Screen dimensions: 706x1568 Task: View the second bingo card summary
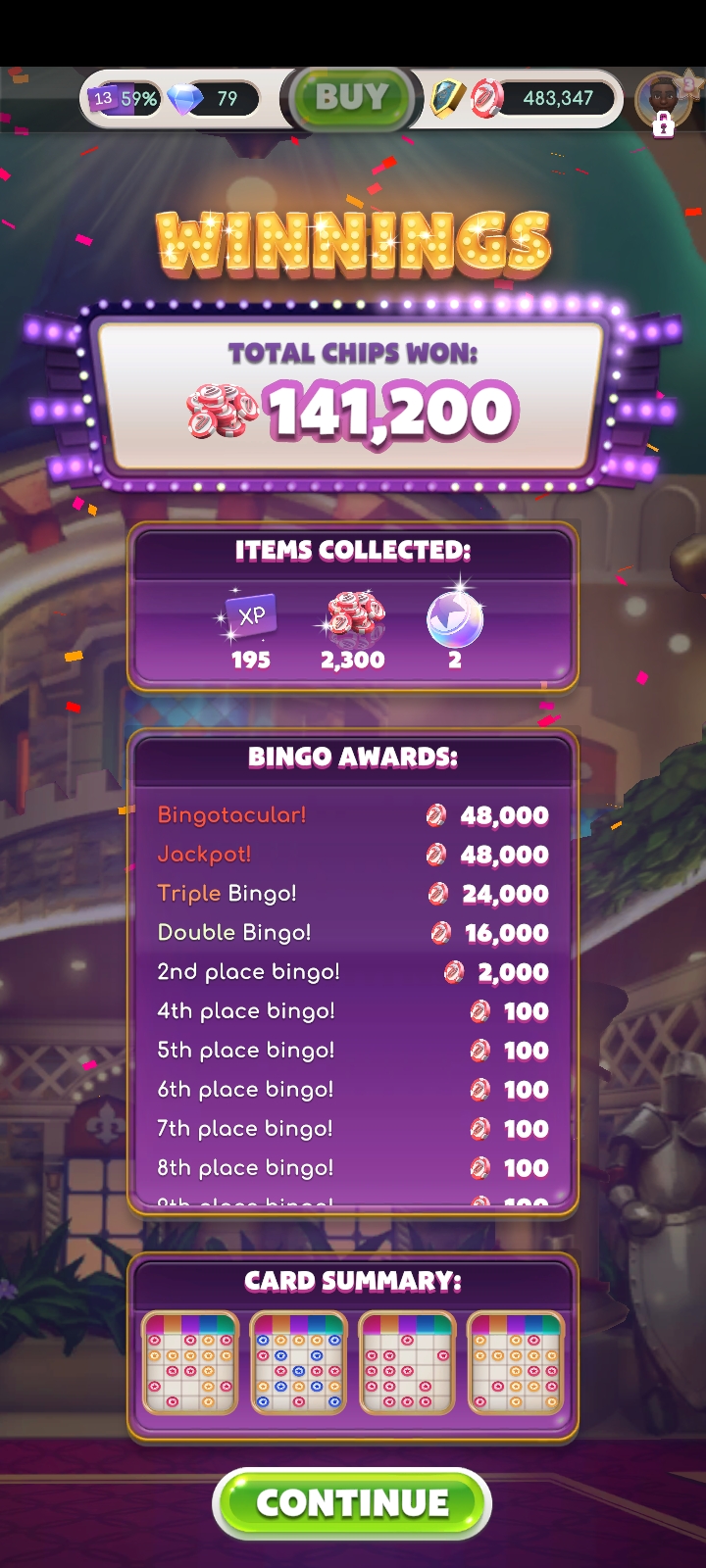tap(299, 1362)
